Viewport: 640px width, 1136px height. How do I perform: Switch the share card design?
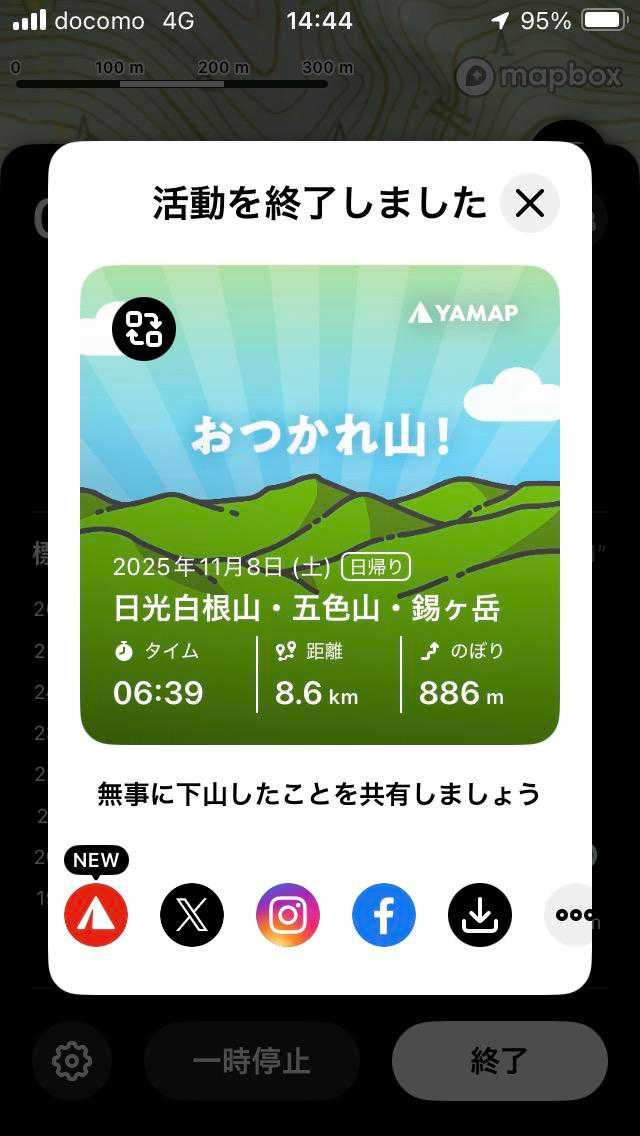[144, 328]
